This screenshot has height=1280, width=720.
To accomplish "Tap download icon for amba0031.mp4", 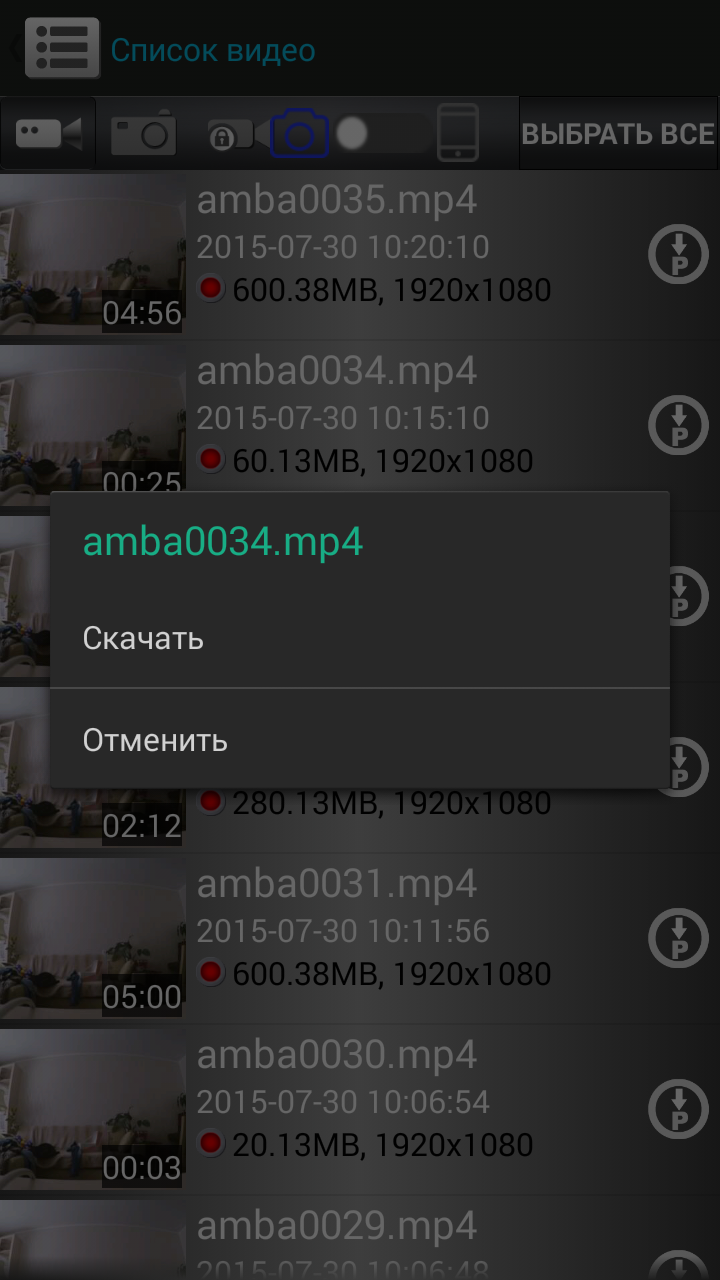I will [678, 939].
